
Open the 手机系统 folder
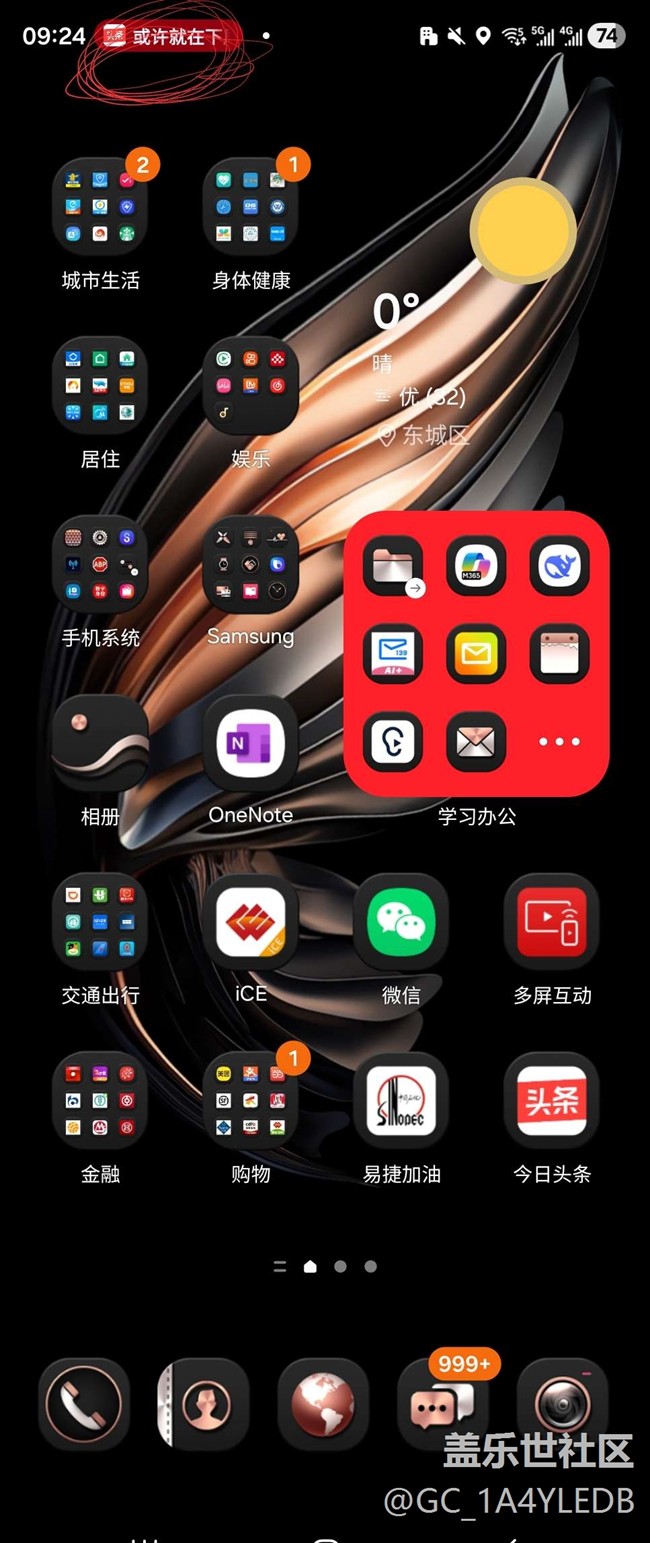click(x=100, y=564)
